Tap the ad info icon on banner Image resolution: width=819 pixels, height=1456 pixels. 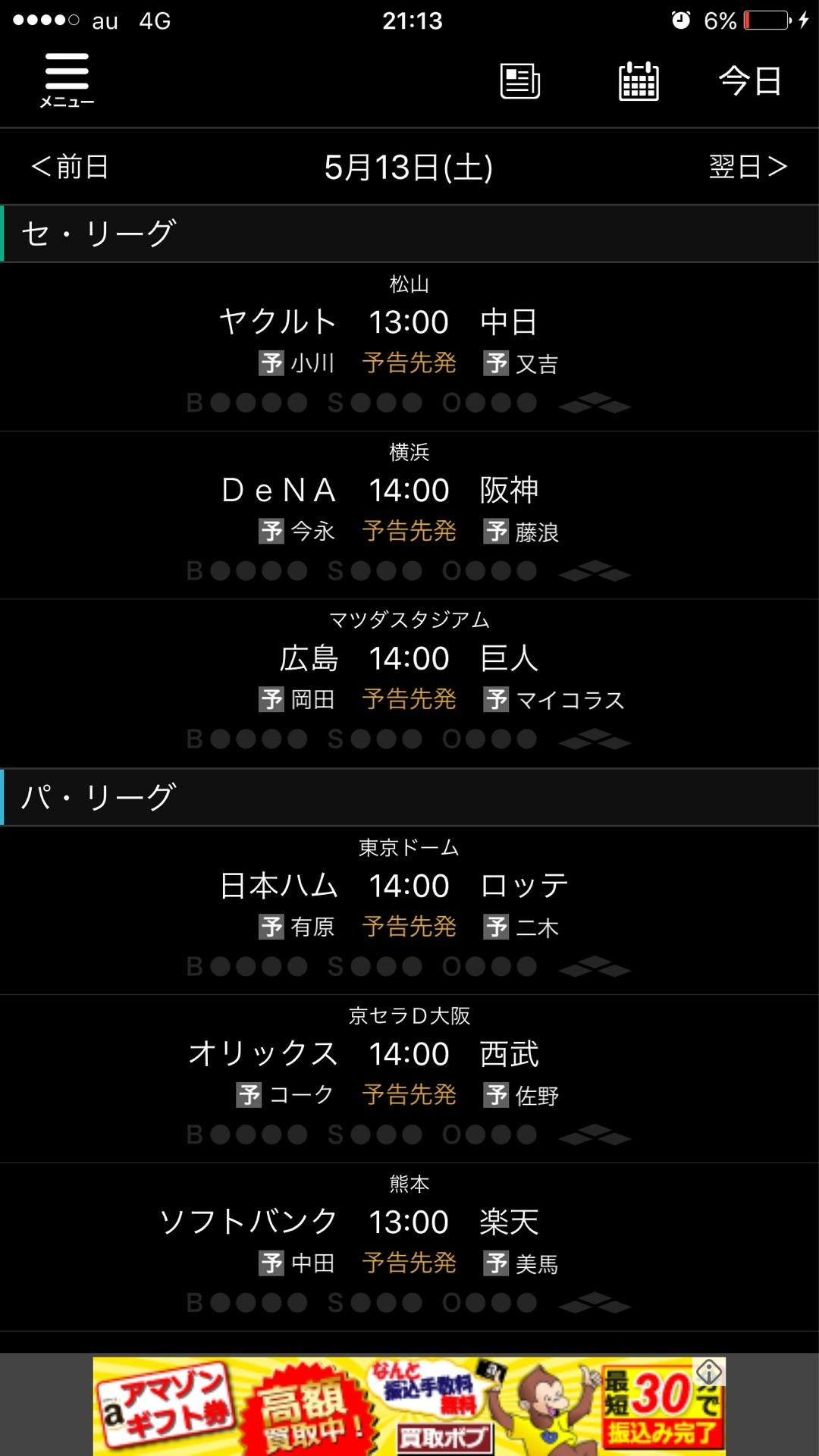coord(710,1371)
